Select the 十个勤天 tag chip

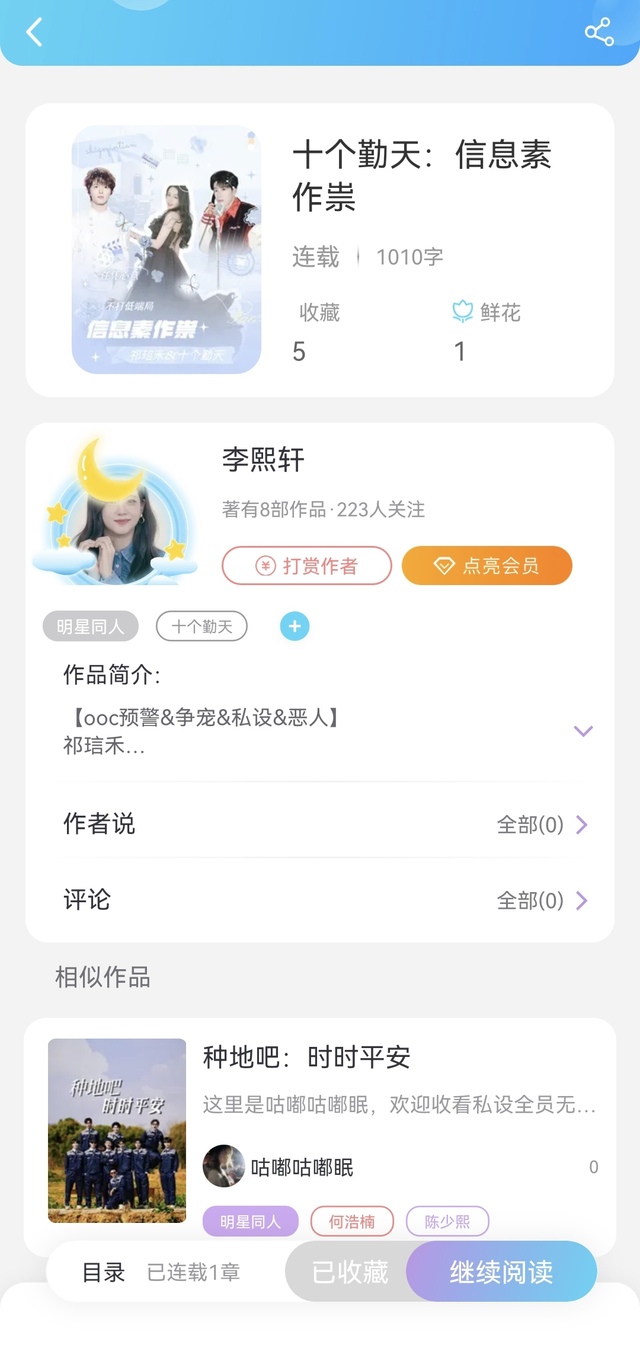tap(201, 627)
